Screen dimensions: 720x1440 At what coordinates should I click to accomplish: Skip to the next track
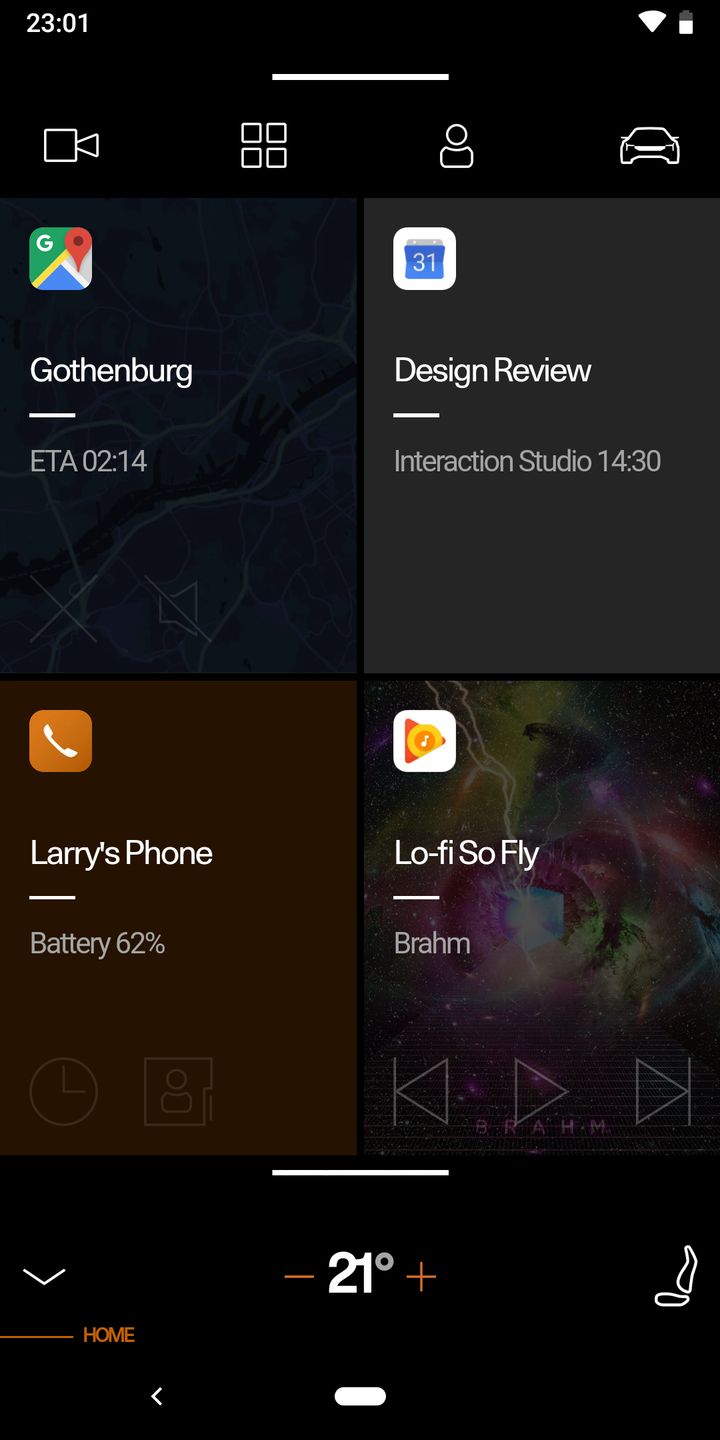tap(662, 1091)
